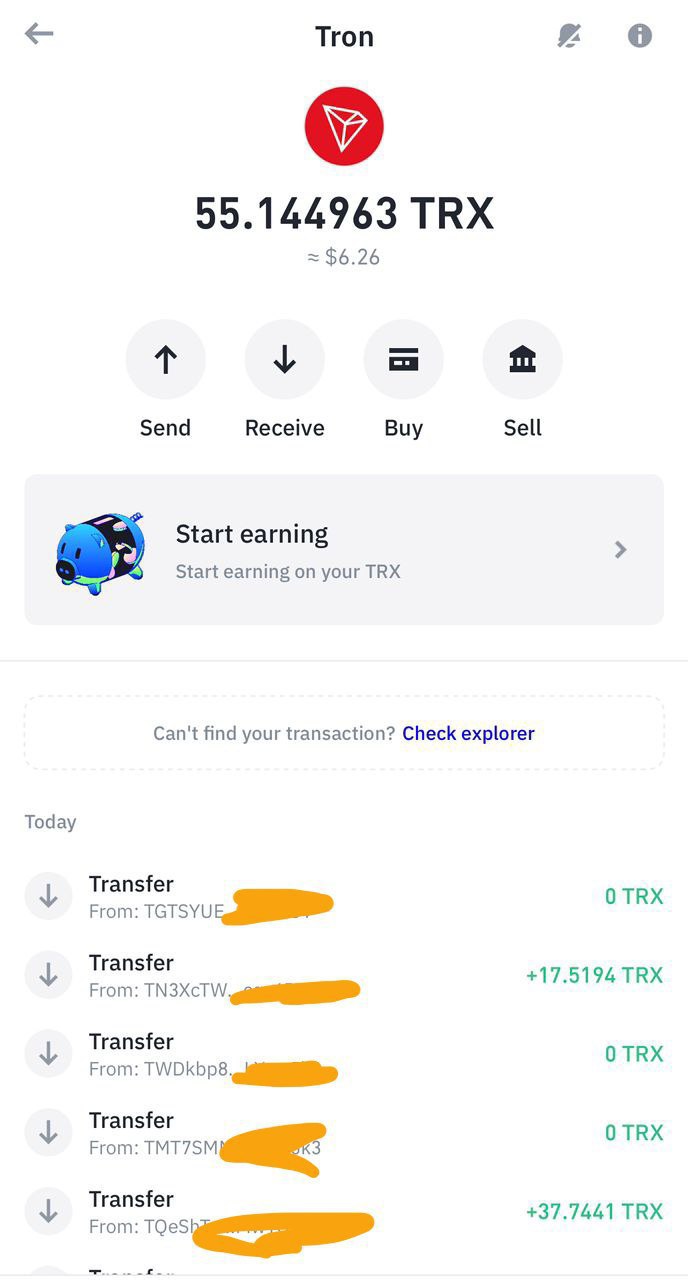Open the transfer from TGTSYUE
Screen dimensions: 688x1280
344,896
